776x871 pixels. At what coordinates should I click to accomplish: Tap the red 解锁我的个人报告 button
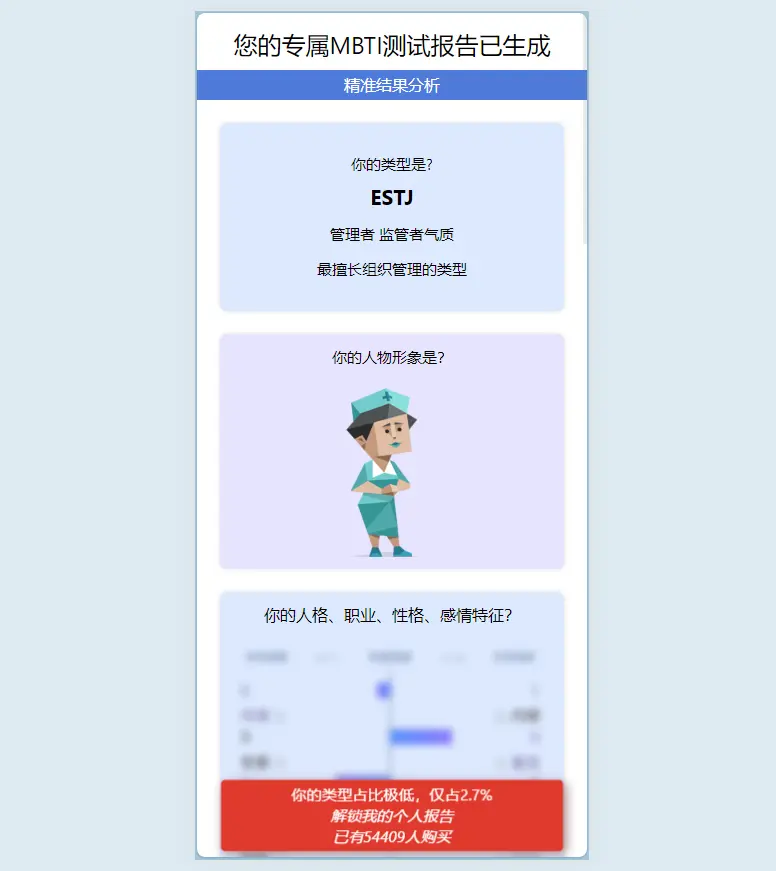[x=392, y=816]
